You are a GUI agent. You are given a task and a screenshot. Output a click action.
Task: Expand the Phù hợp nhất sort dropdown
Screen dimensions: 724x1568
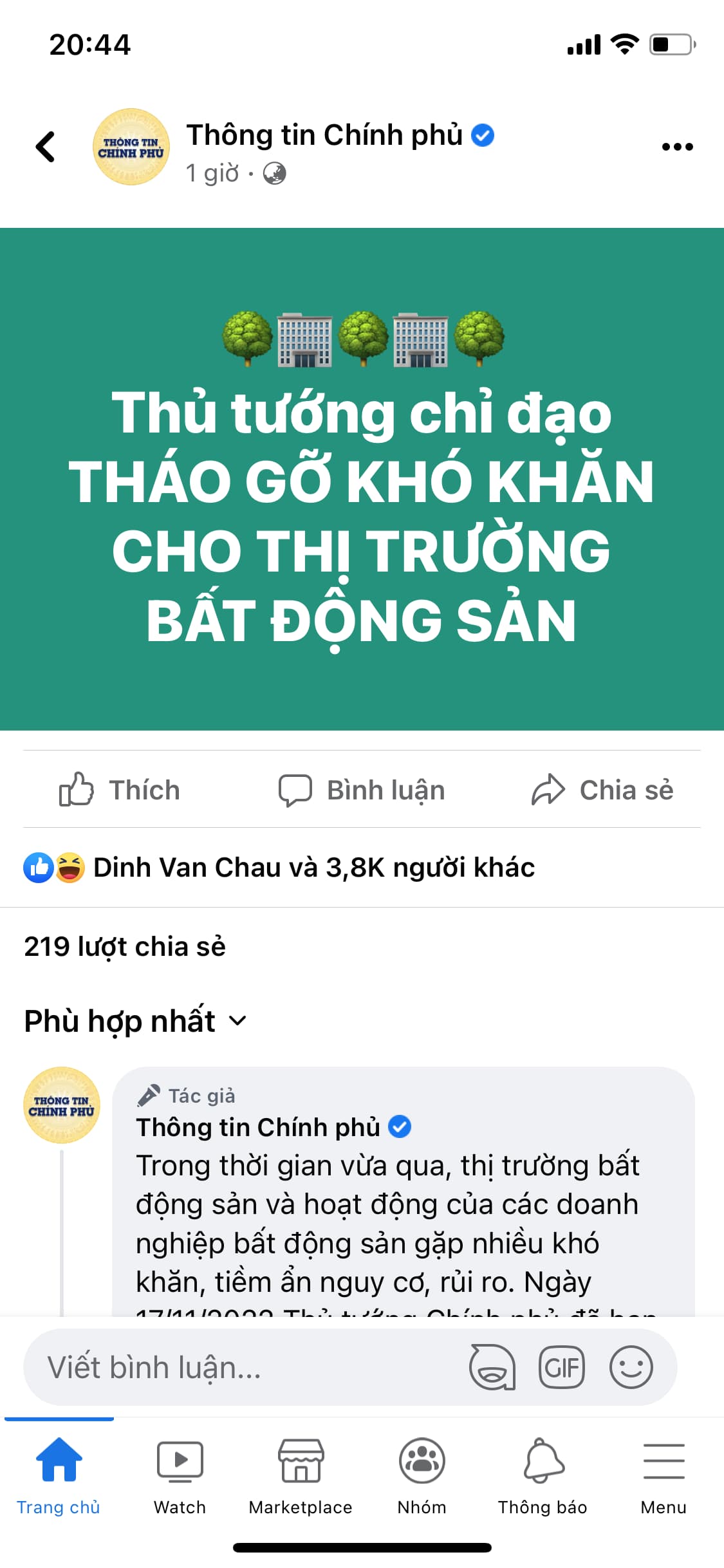point(135,1021)
